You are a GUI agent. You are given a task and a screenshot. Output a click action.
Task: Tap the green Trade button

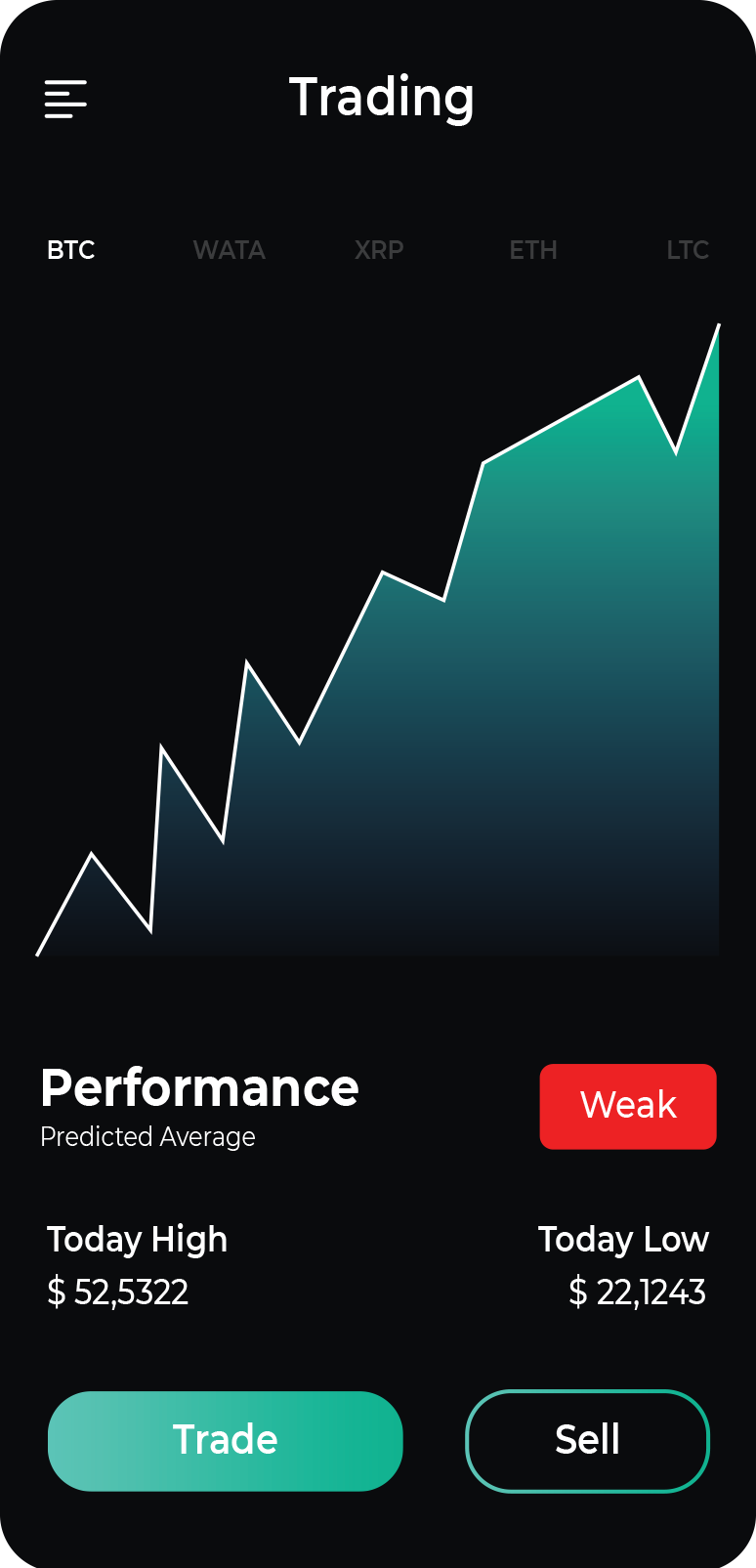coord(226,1440)
